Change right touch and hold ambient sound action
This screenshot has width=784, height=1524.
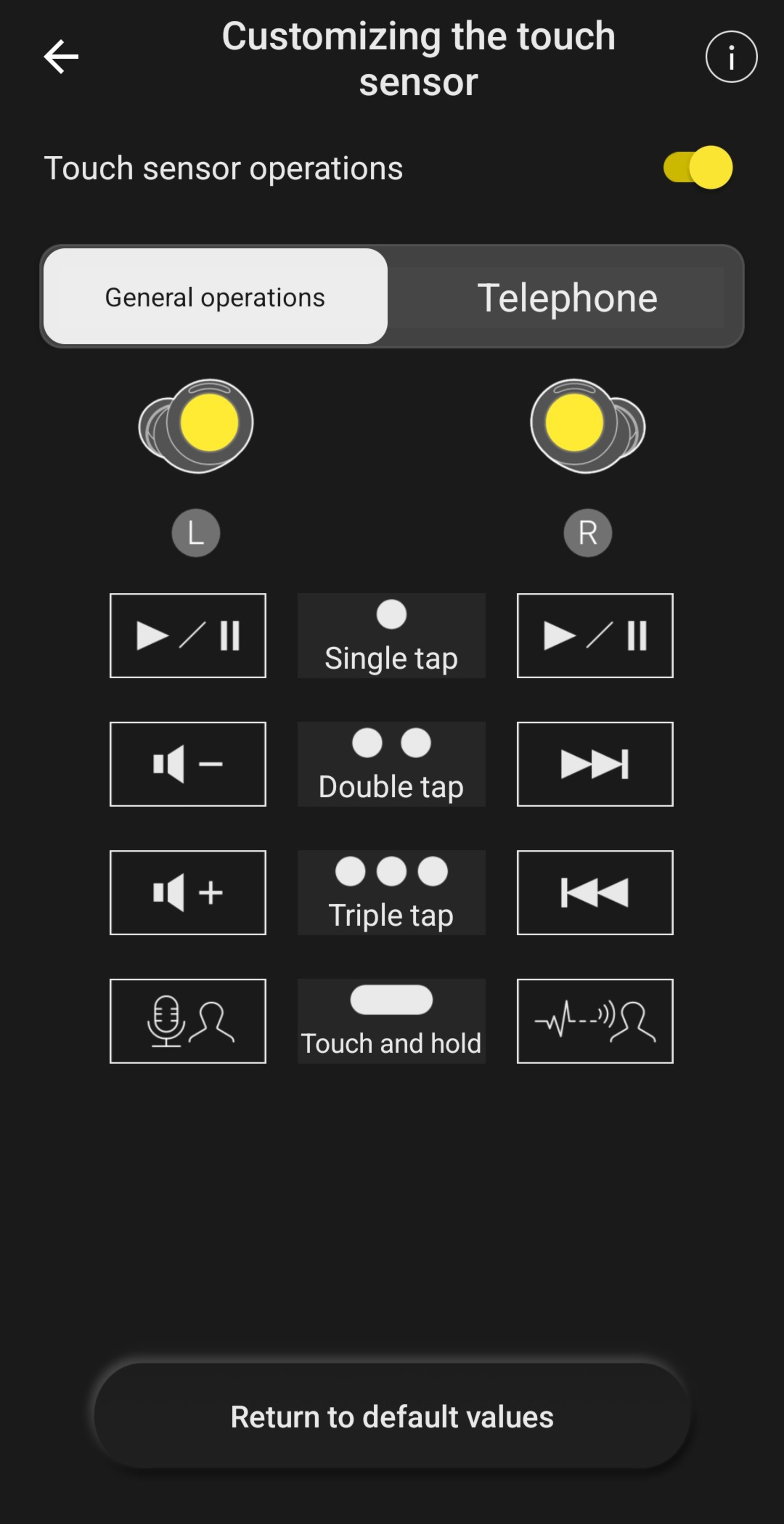point(595,1021)
